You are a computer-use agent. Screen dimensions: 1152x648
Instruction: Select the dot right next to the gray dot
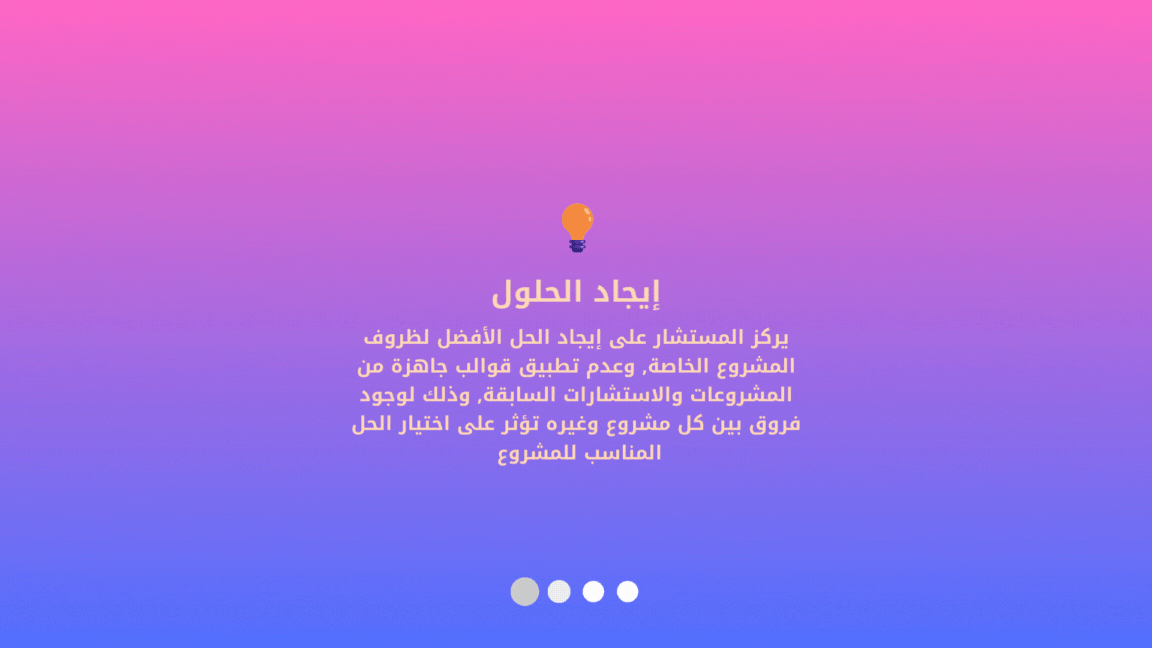[559, 591]
